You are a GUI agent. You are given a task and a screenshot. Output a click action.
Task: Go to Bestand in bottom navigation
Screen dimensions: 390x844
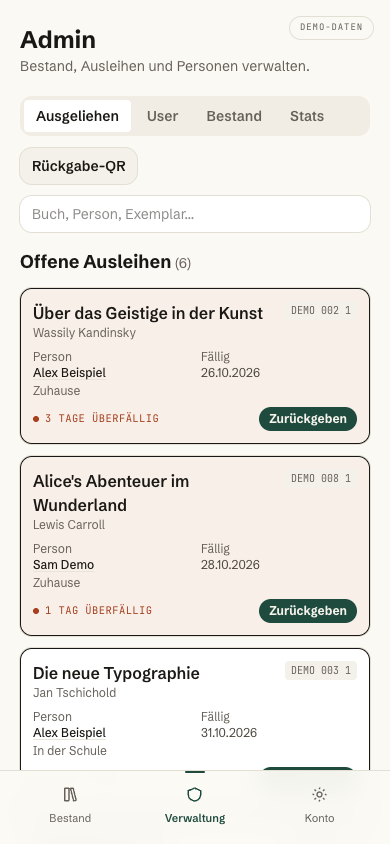coord(70,805)
